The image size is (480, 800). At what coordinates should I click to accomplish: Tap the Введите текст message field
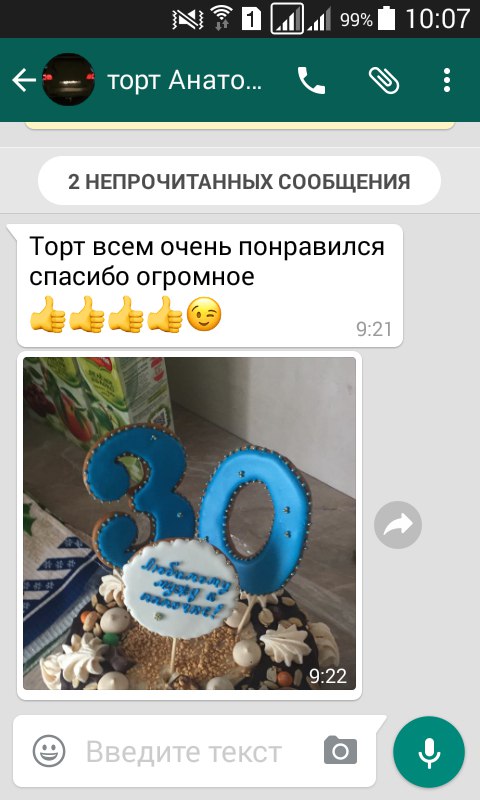pos(184,752)
